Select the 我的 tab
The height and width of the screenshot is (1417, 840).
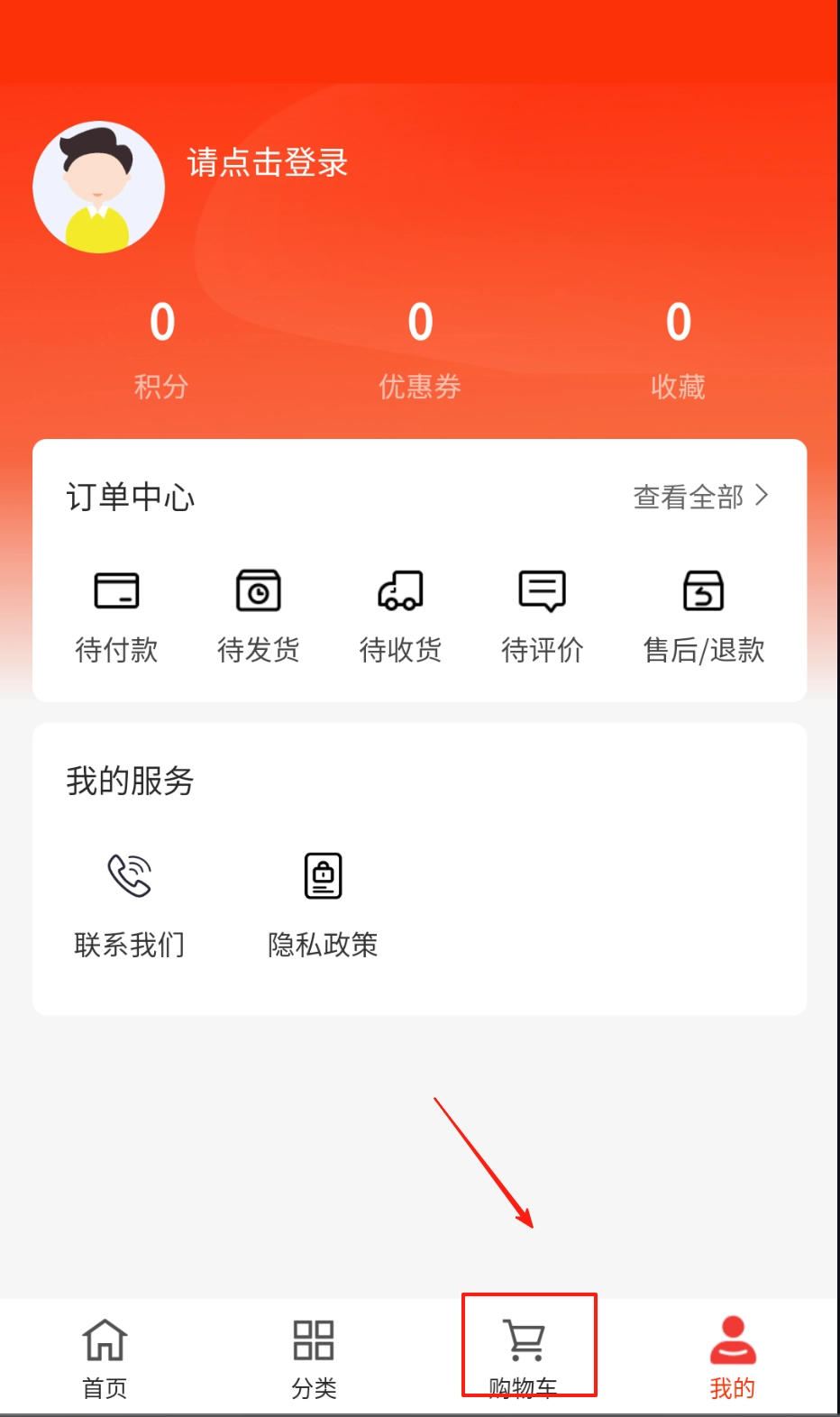pos(732,1358)
